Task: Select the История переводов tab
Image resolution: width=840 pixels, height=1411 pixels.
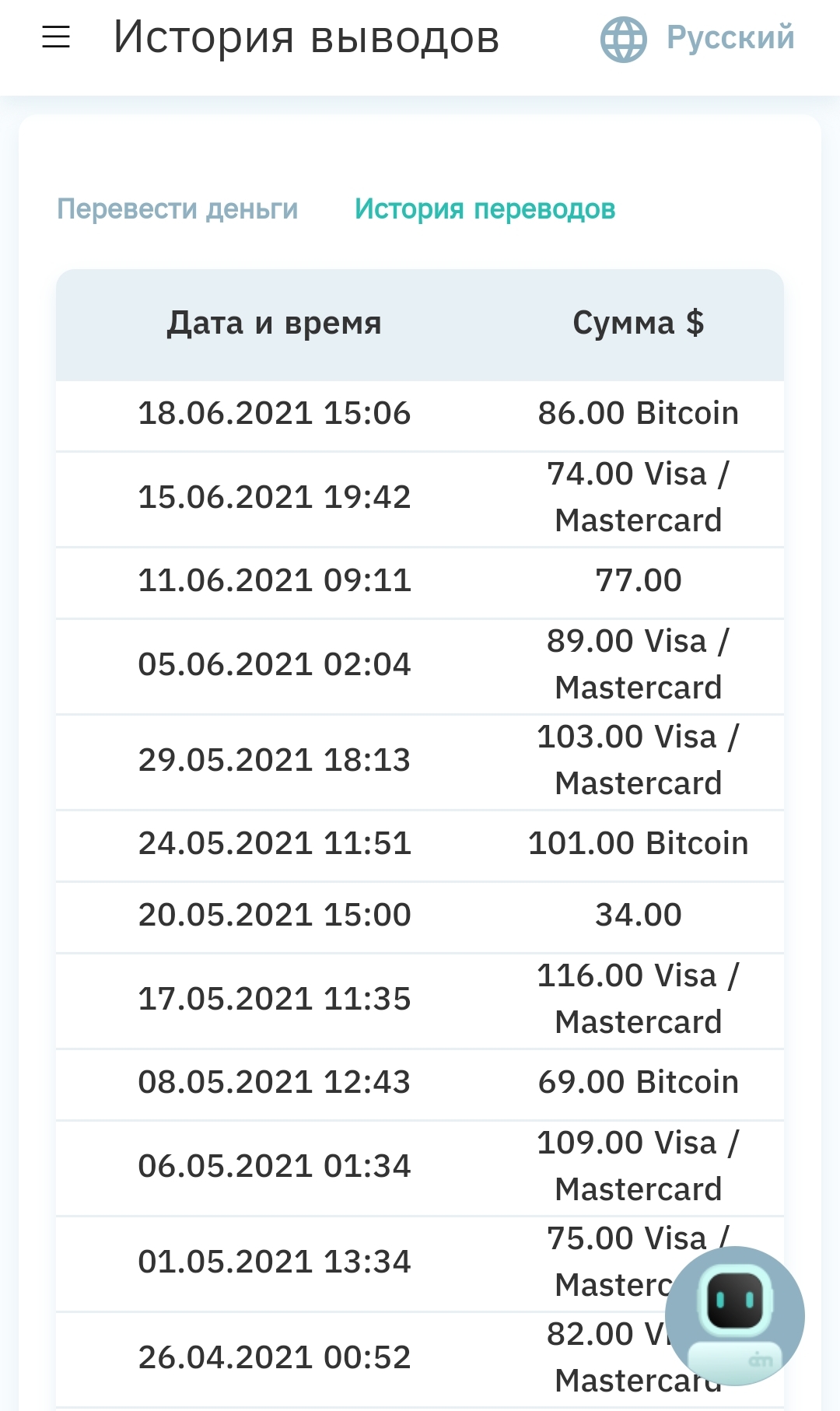Action: click(x=485, y=209)
